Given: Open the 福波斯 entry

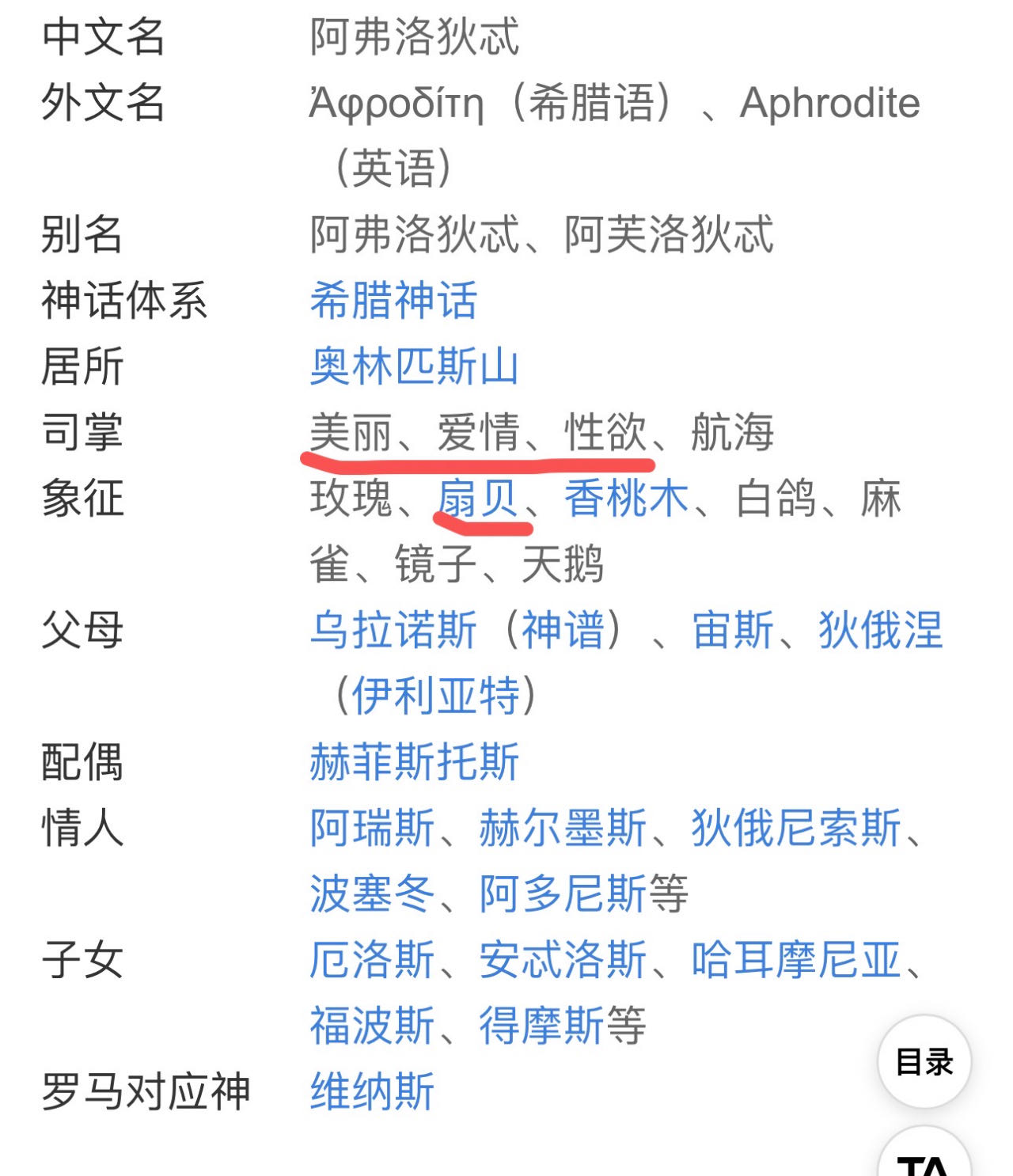Looking at the screenshot, I should click(x=372, y=1026).
